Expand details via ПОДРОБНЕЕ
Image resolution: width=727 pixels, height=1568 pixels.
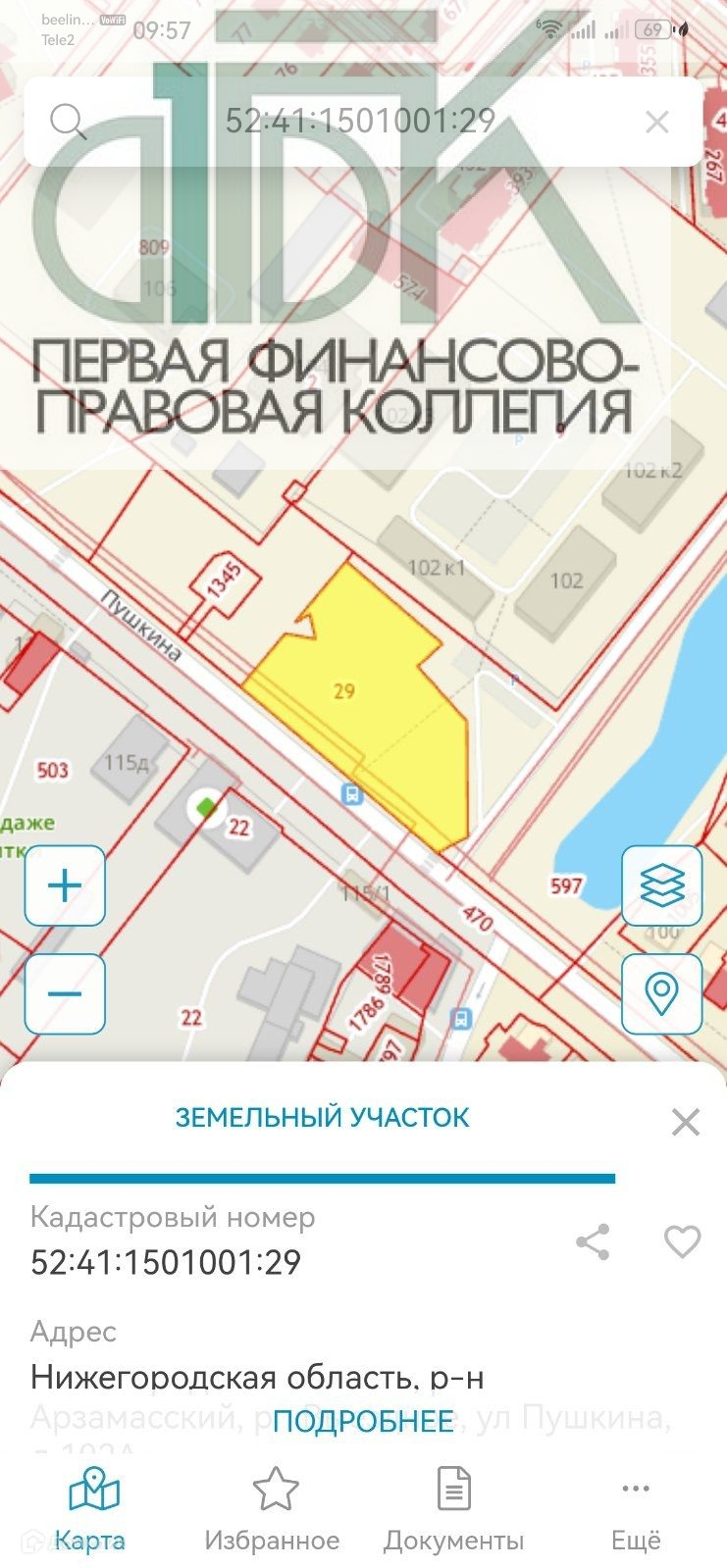pos(363,1422)
